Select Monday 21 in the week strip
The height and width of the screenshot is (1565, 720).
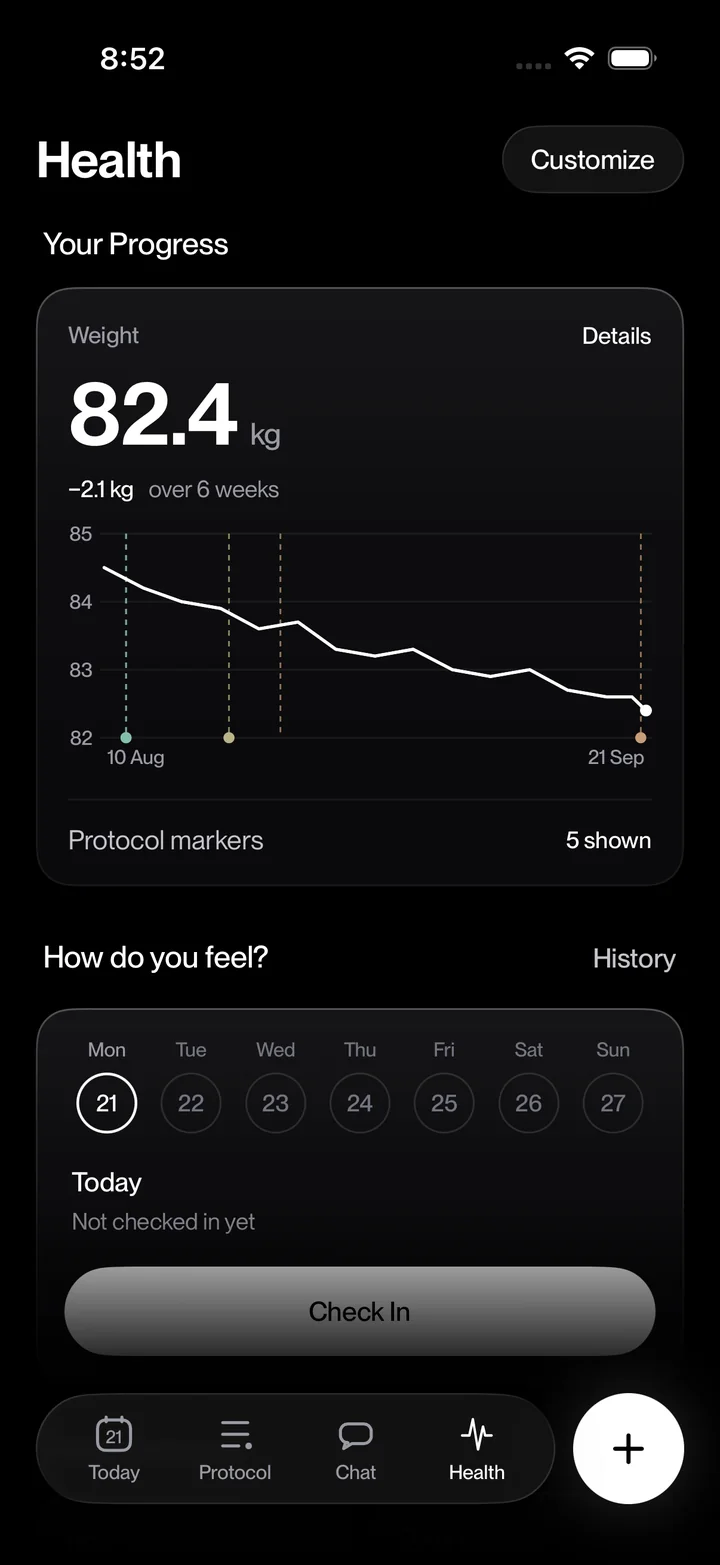(107, 1103)
